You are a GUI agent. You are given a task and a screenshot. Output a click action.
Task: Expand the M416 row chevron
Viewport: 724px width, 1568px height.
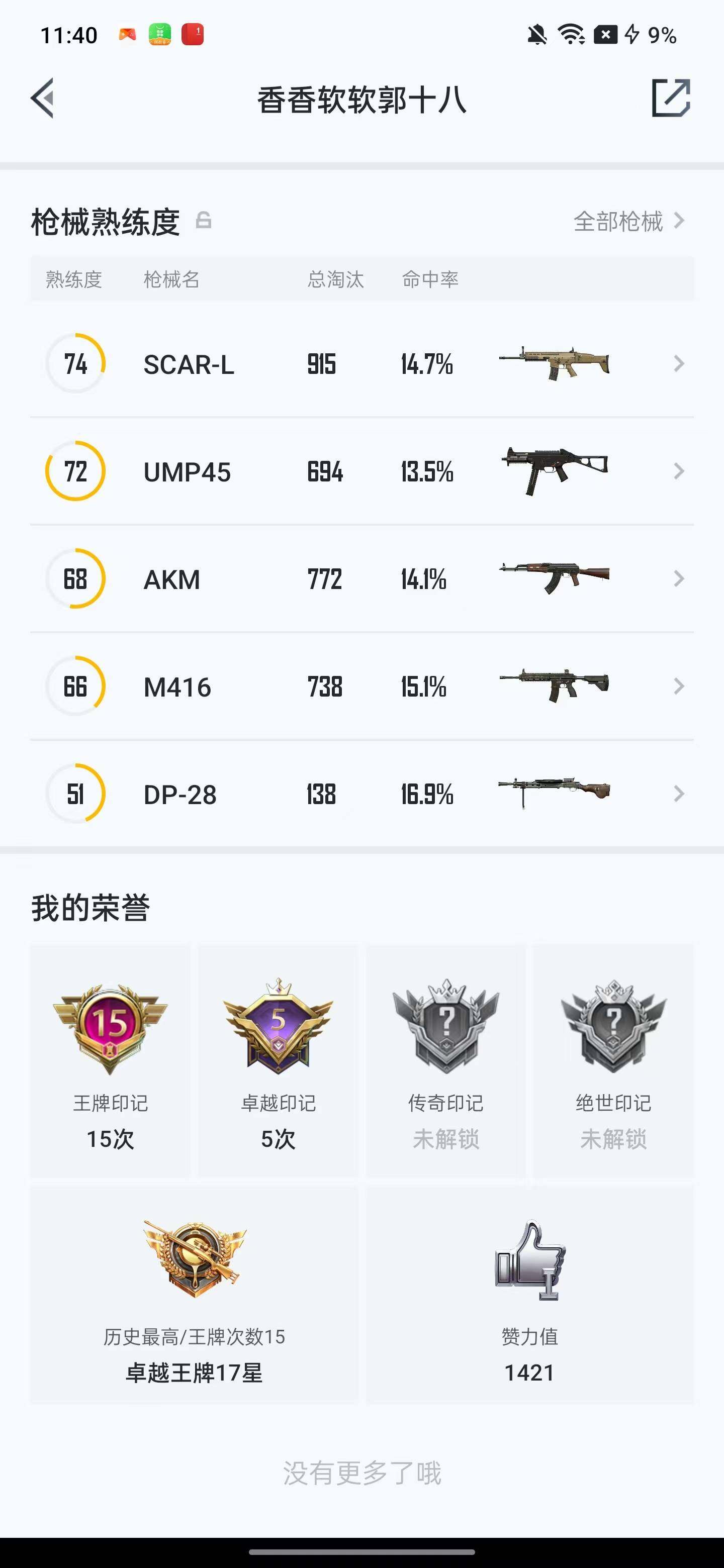pyautogui.click(x=678, y=686)
